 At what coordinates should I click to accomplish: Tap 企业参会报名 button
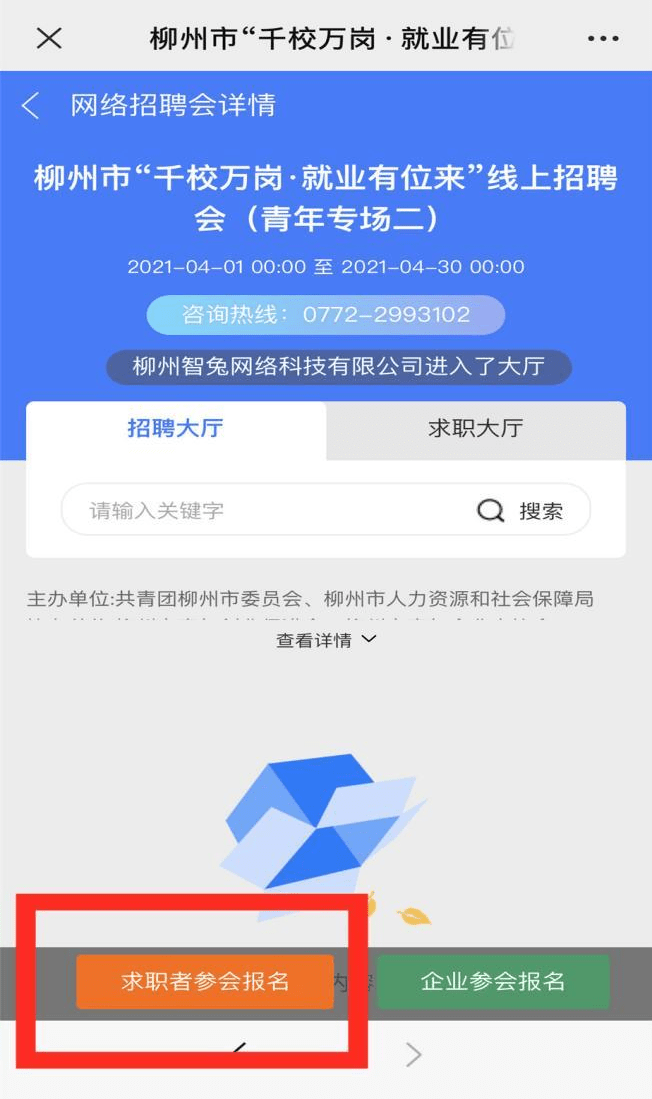[493, 981]
